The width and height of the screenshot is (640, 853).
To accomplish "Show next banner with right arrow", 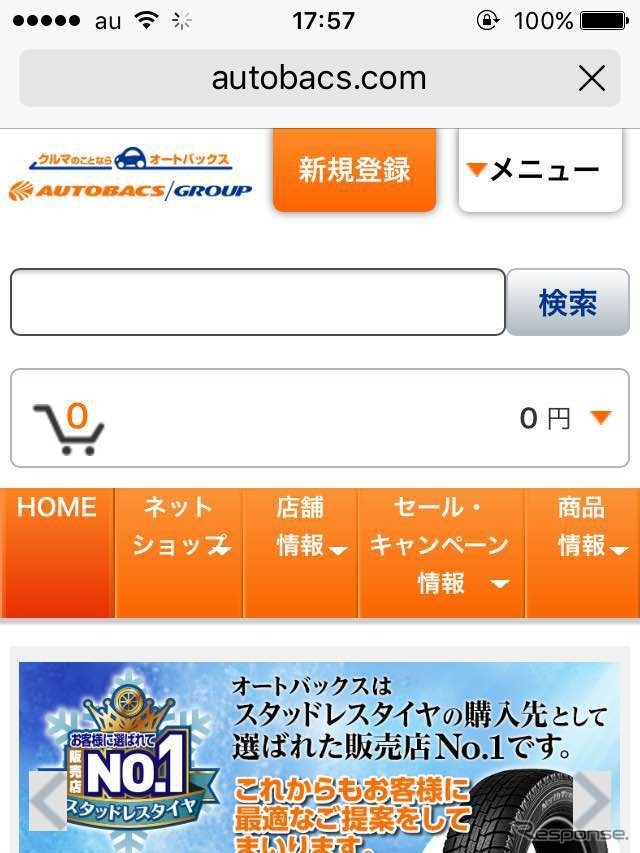I will point(592,800).
